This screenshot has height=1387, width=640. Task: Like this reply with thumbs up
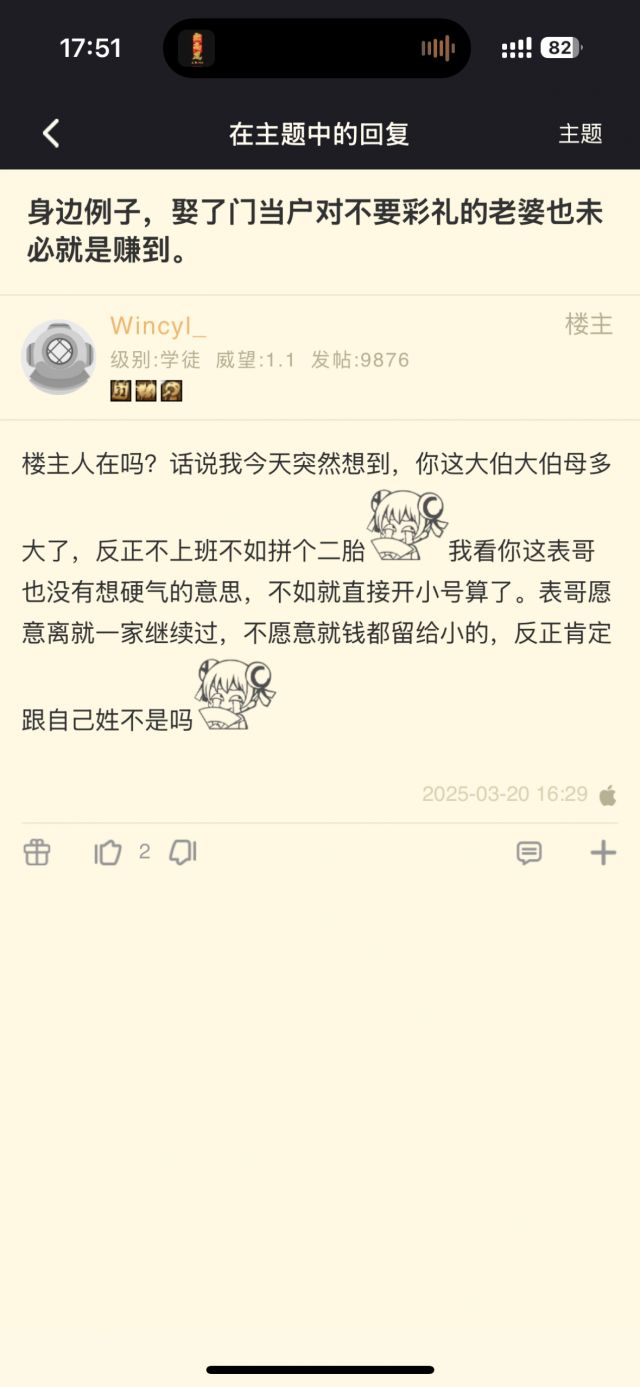pyautogui.click(x=108, y=852)
